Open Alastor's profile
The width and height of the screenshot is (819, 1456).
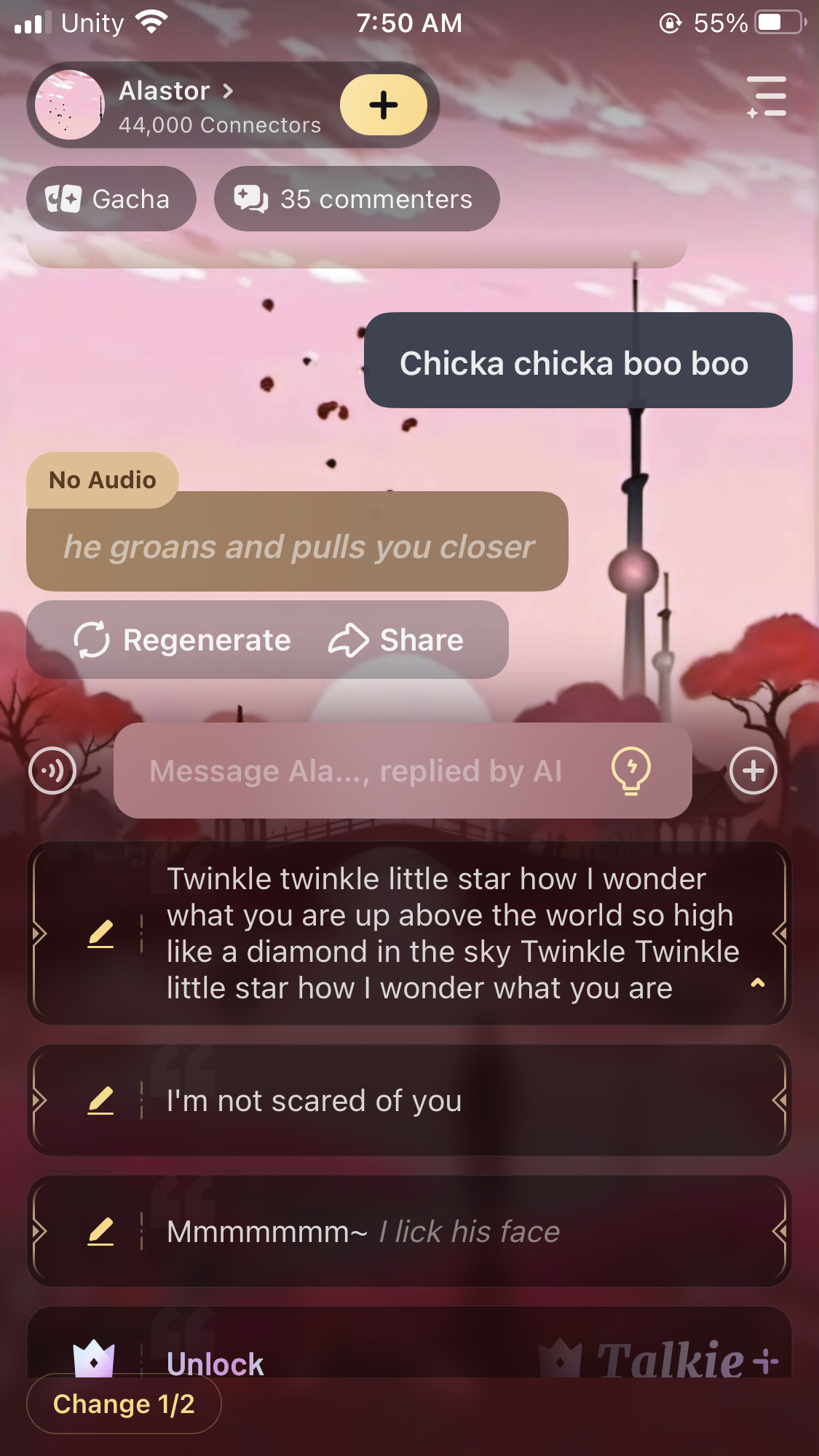(x=175, y=92)
